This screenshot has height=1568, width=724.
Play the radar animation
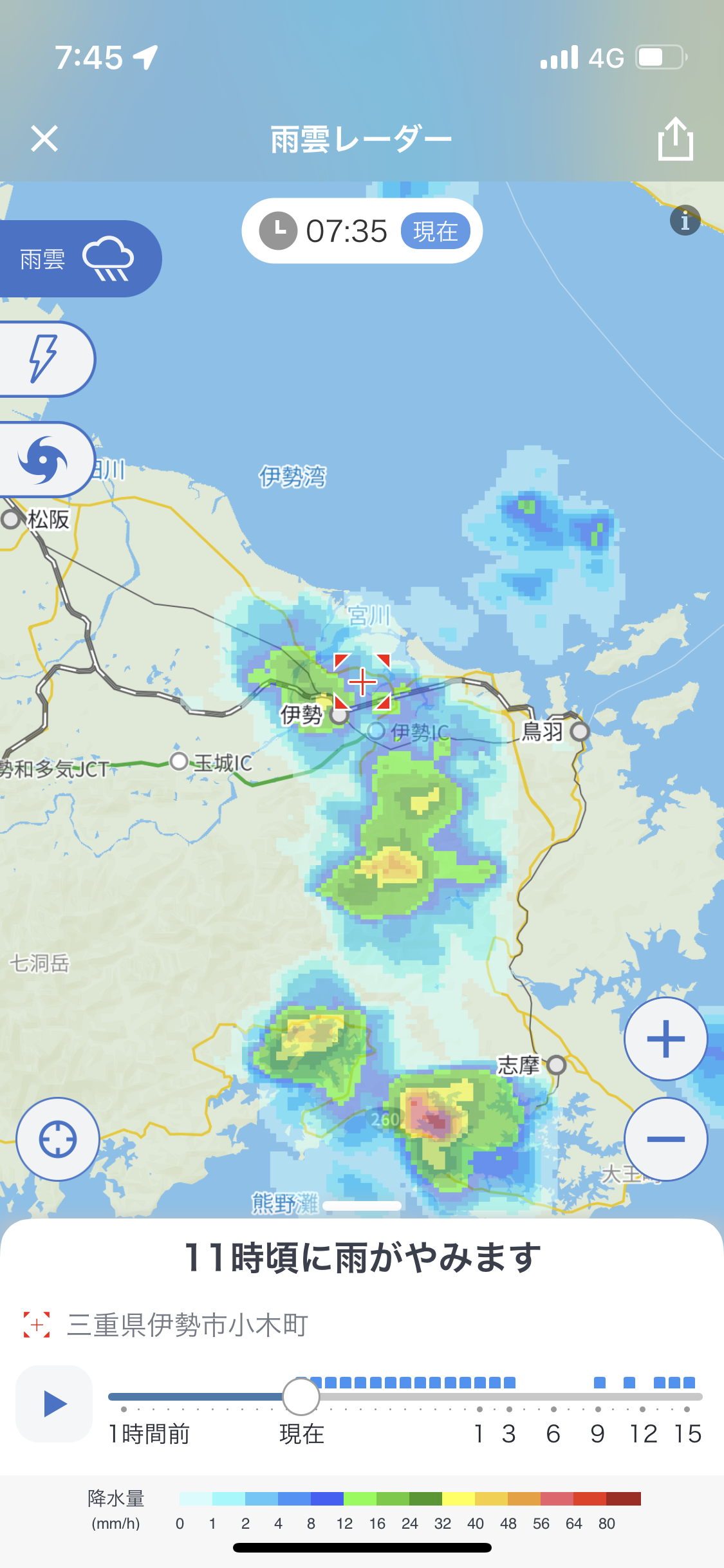click(x=55, y=1403)
